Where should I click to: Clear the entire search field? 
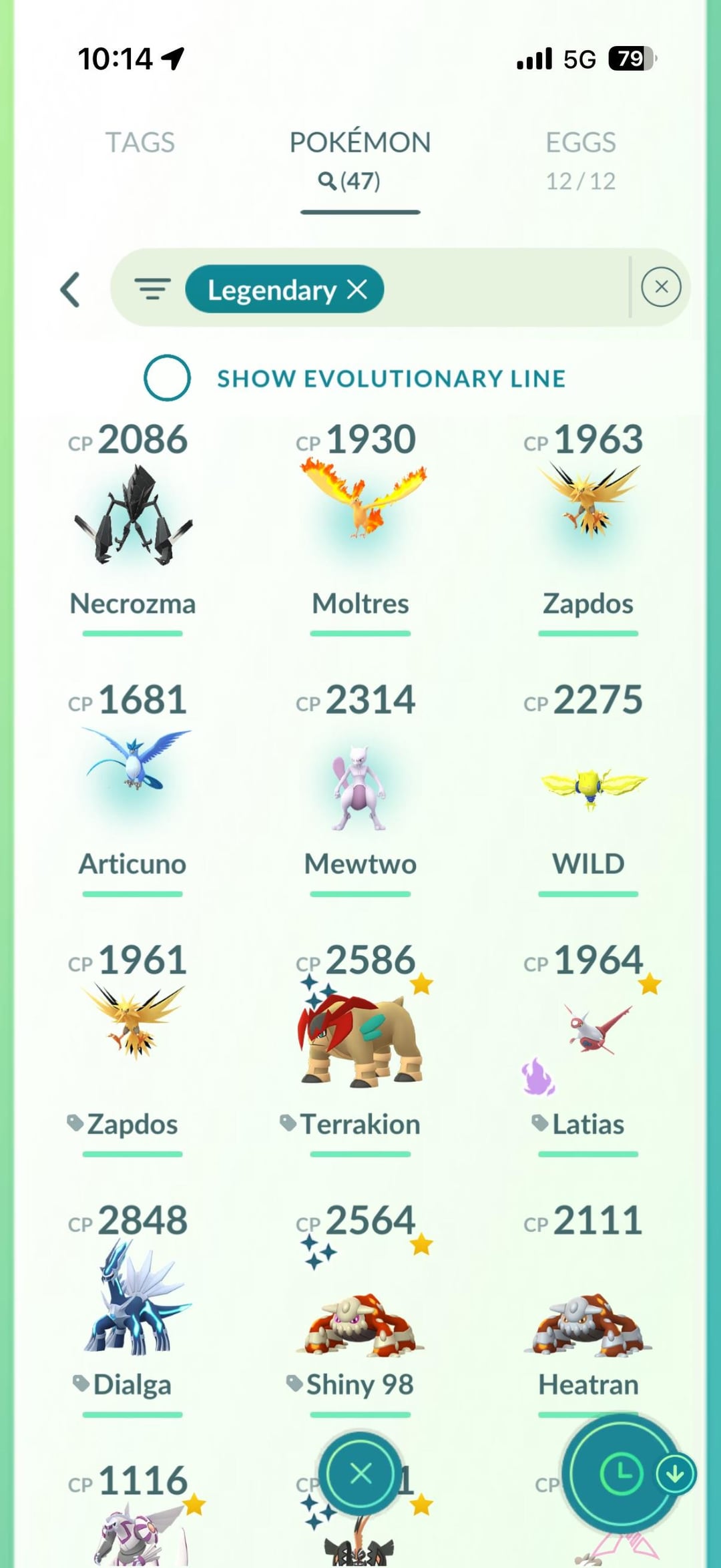pyautogui.click(x=661, y=287)
